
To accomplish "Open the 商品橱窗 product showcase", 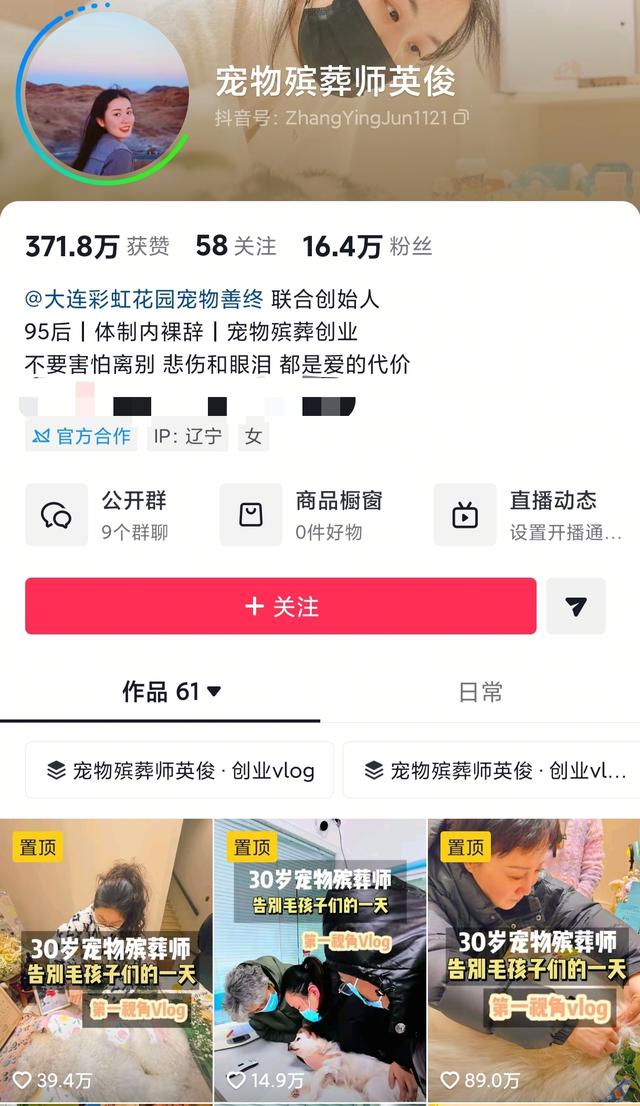I will 312,514.
